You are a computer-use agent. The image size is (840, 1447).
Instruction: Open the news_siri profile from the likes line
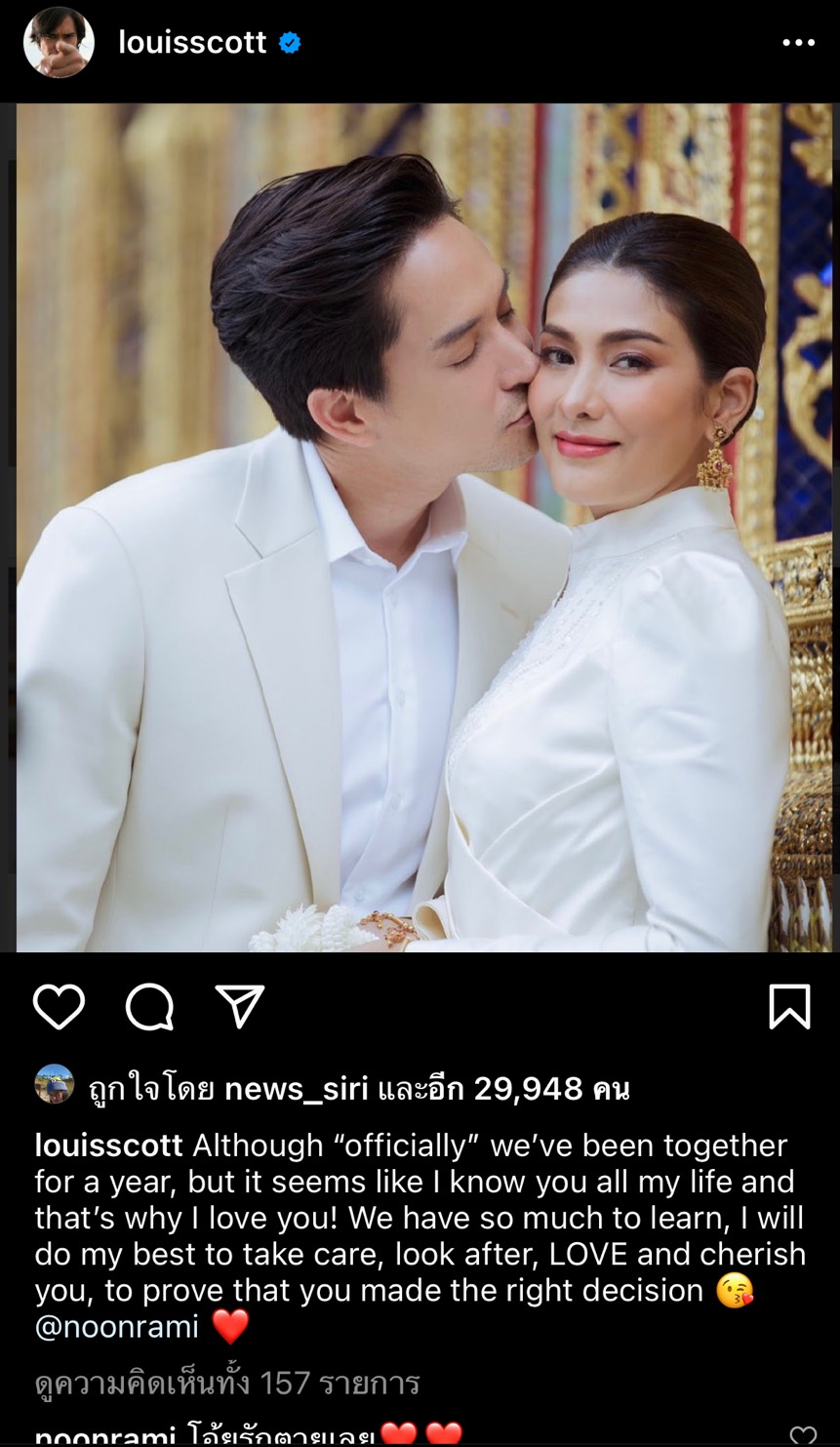click(x=296, y=1089)
